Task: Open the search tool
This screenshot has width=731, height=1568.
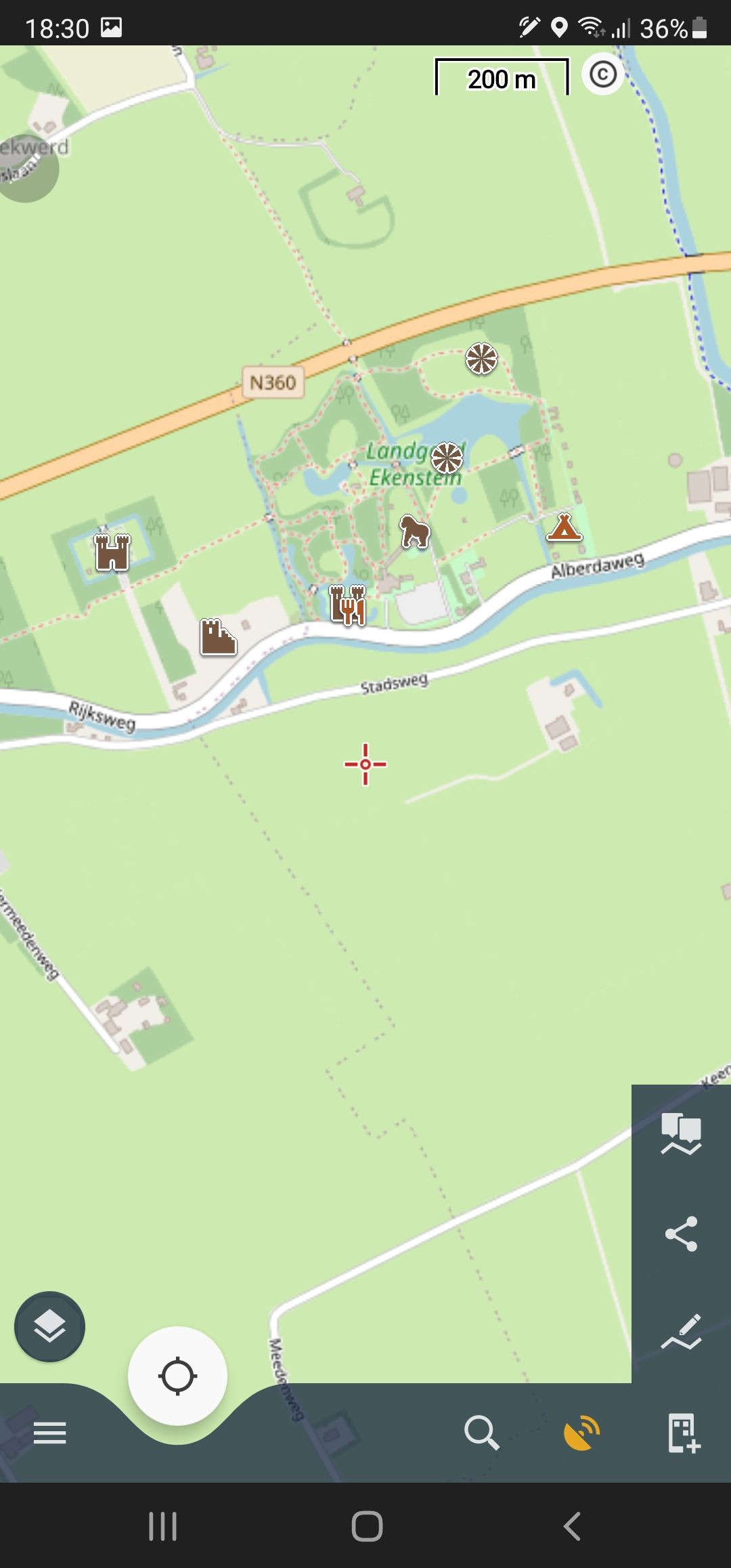Action: pos(481,1433)
